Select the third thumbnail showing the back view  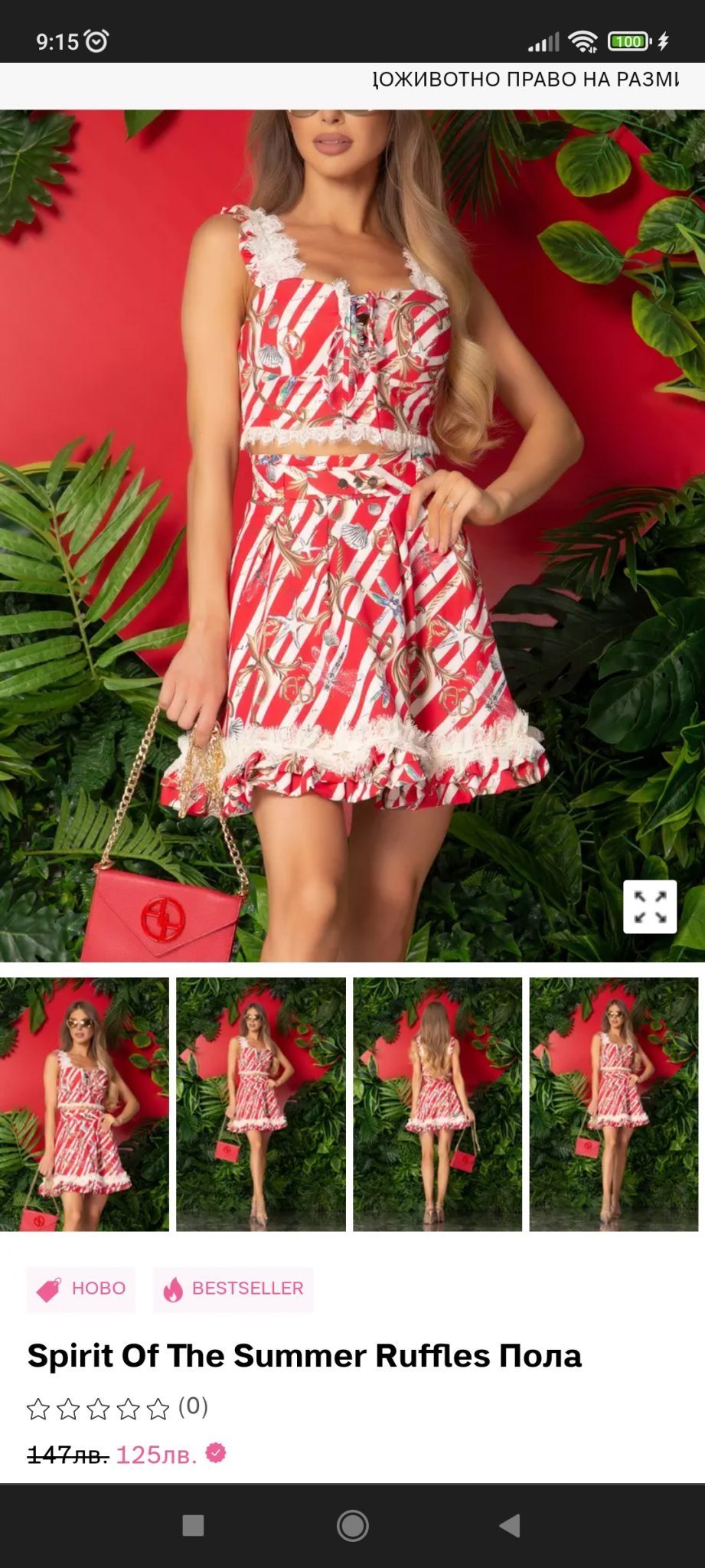click(437, 1104)
